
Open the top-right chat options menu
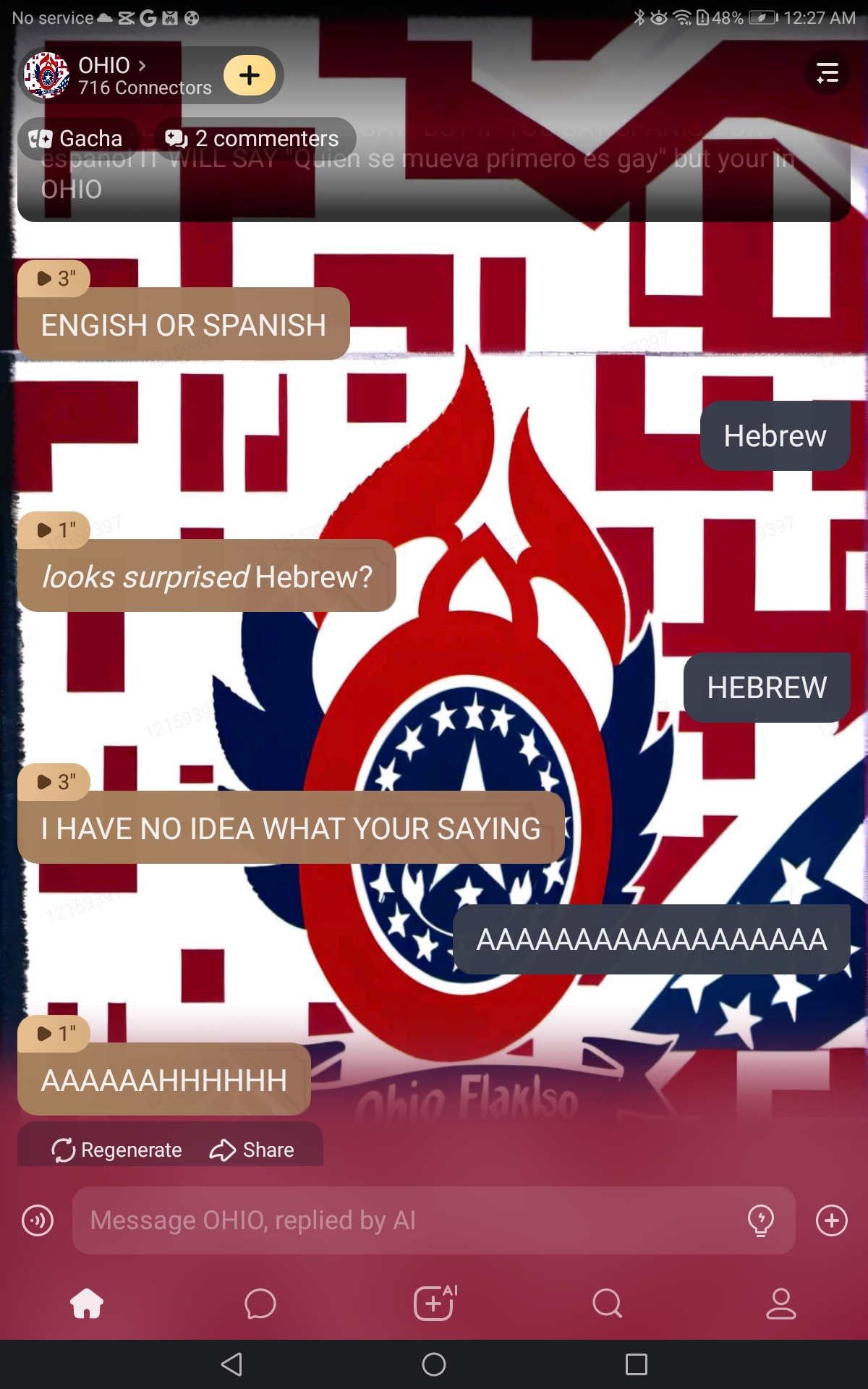coord(827,73)
